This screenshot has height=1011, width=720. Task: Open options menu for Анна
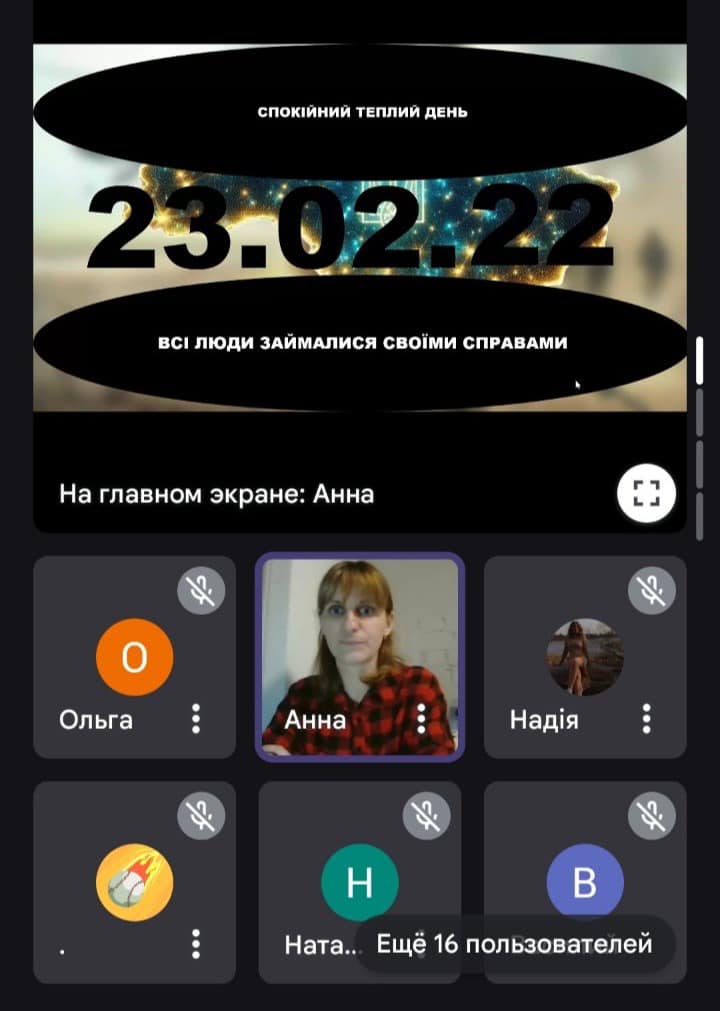[422, 718]
